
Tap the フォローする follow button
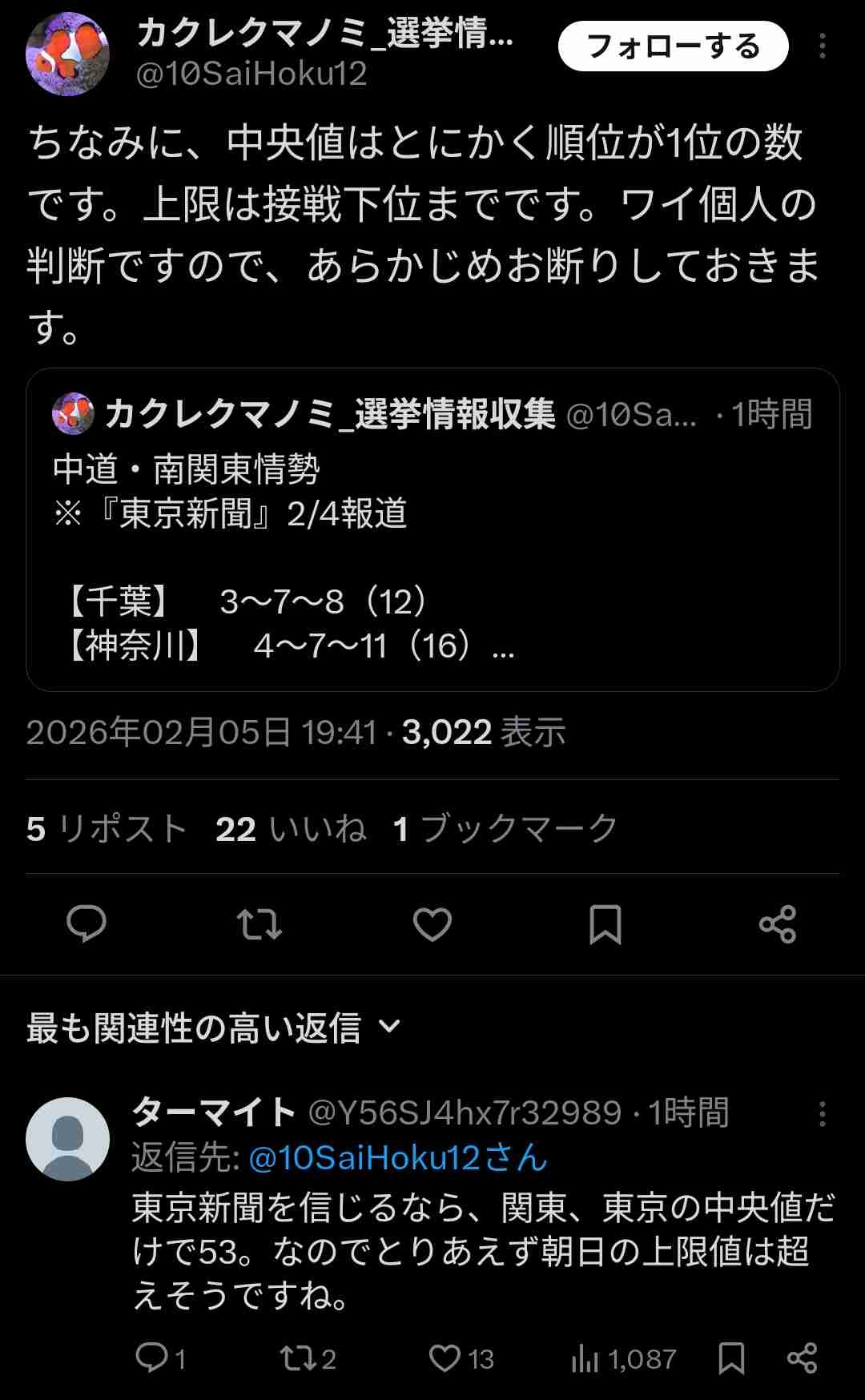(673, 46)
